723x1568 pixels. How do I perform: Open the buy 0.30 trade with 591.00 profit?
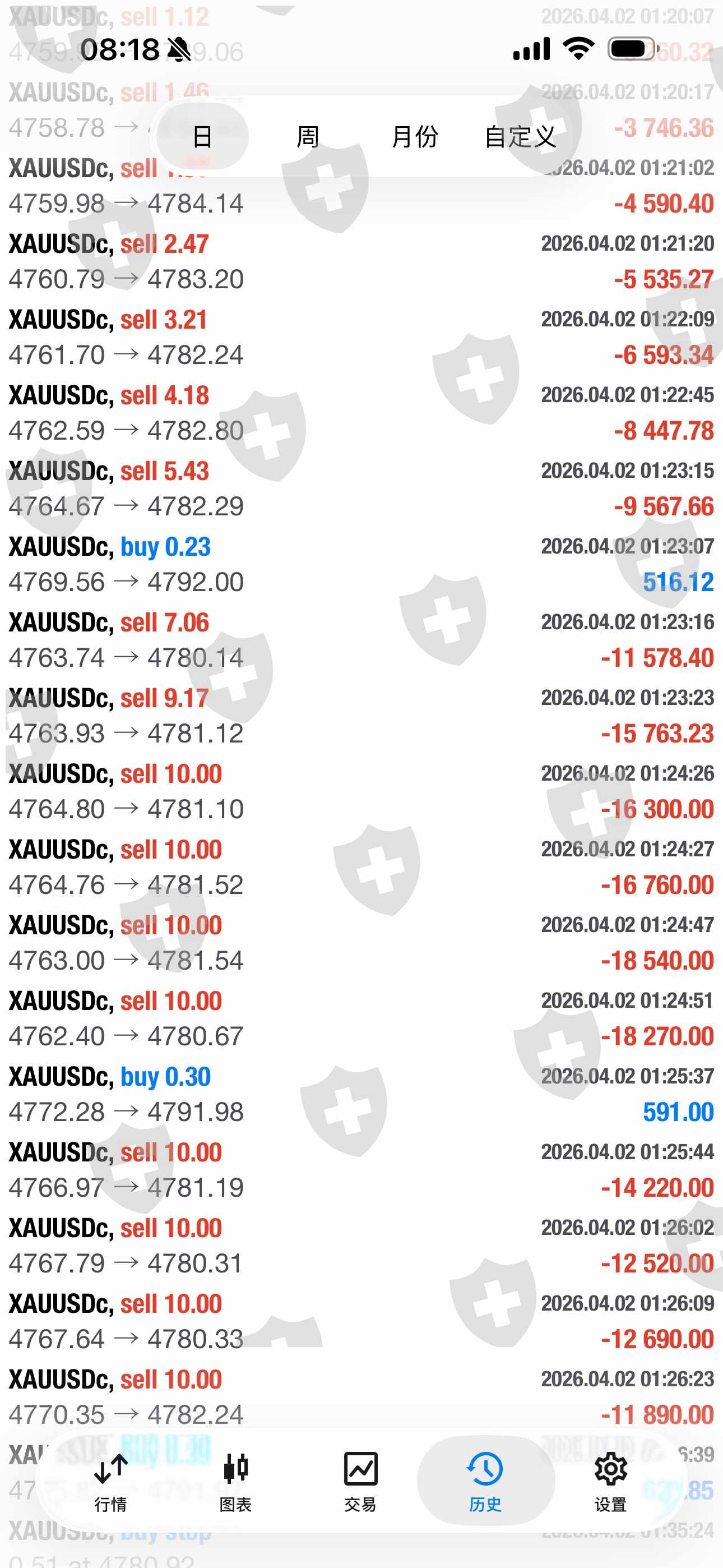(361, 1095)
